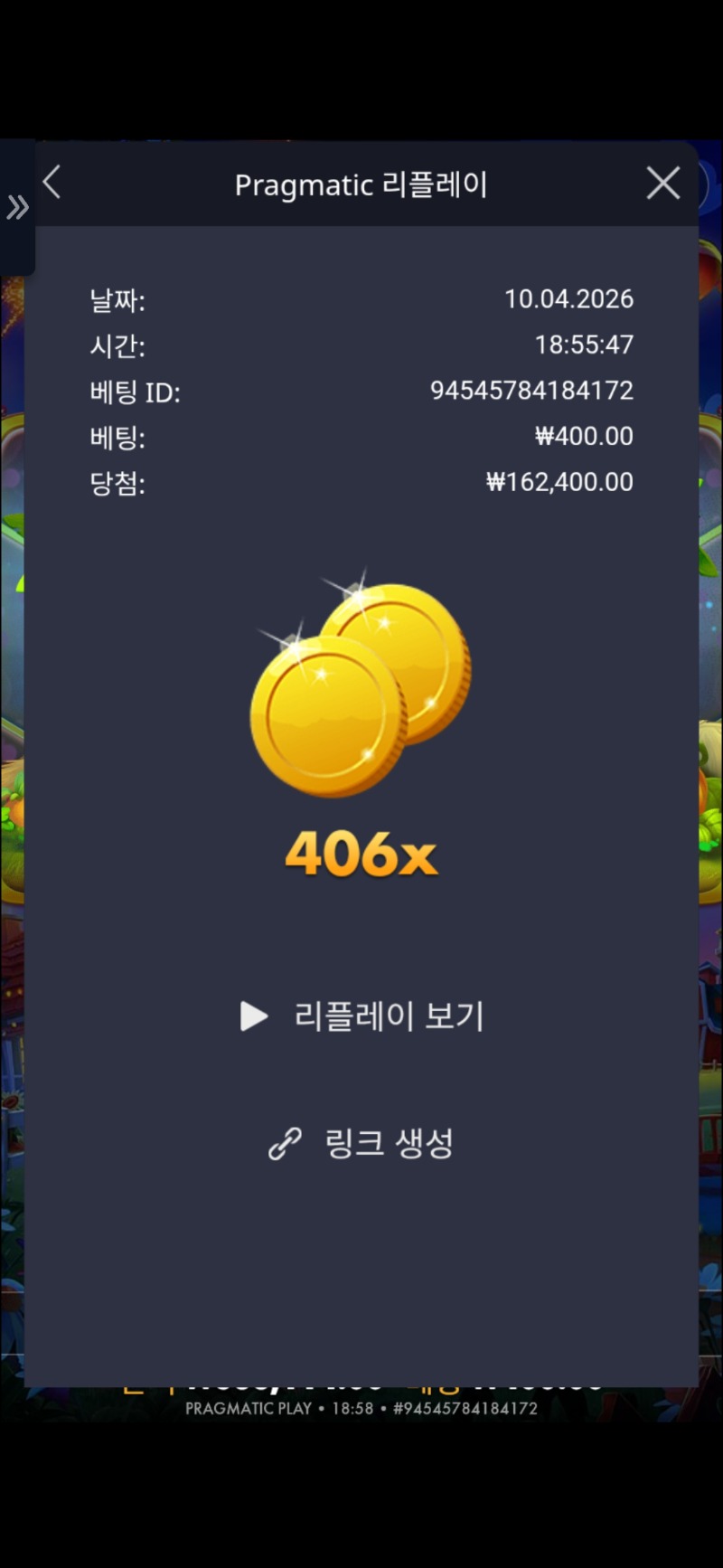Switch to the replay view via 리플레이 보기
The height and width of the screenshot is (1568, 723).
[x=389, y=1016]
